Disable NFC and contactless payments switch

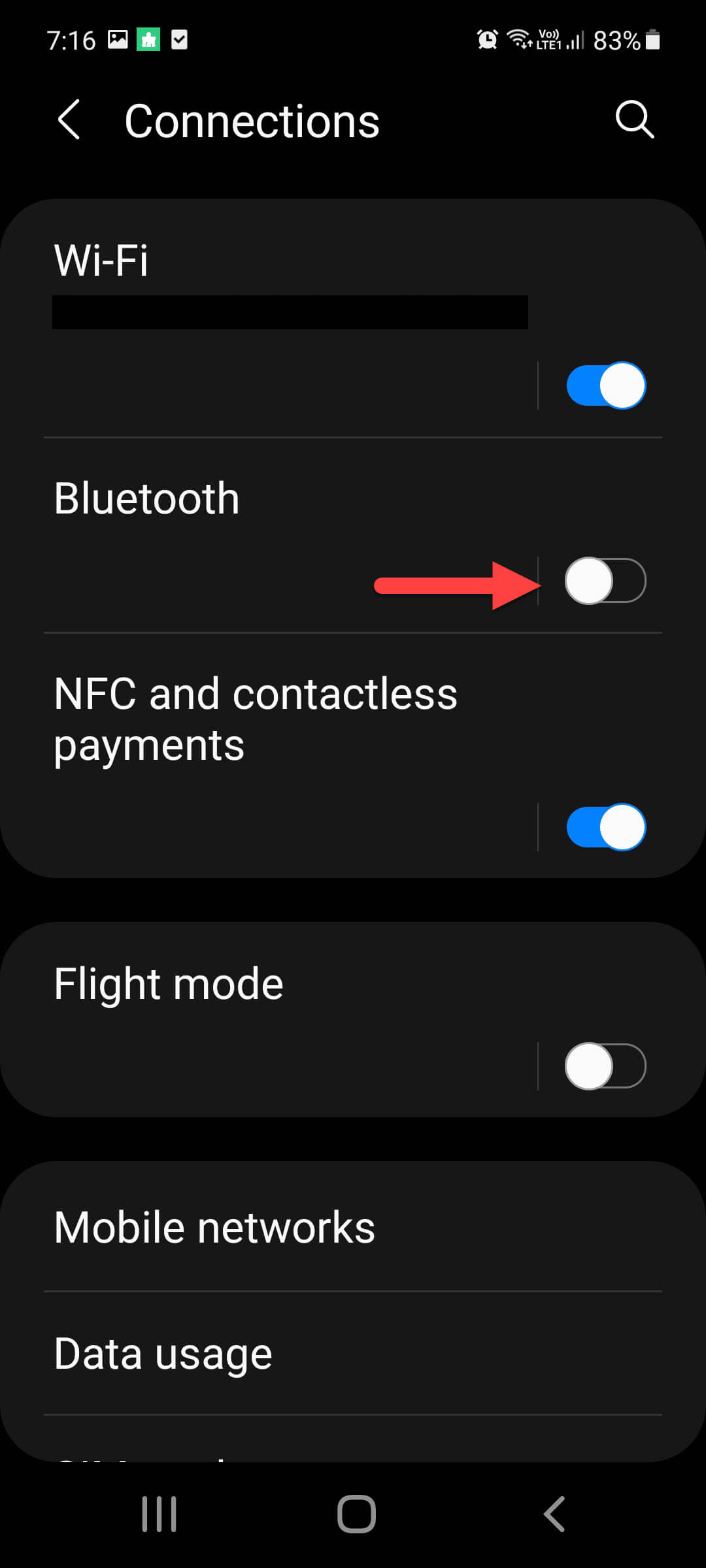point(605,827)
